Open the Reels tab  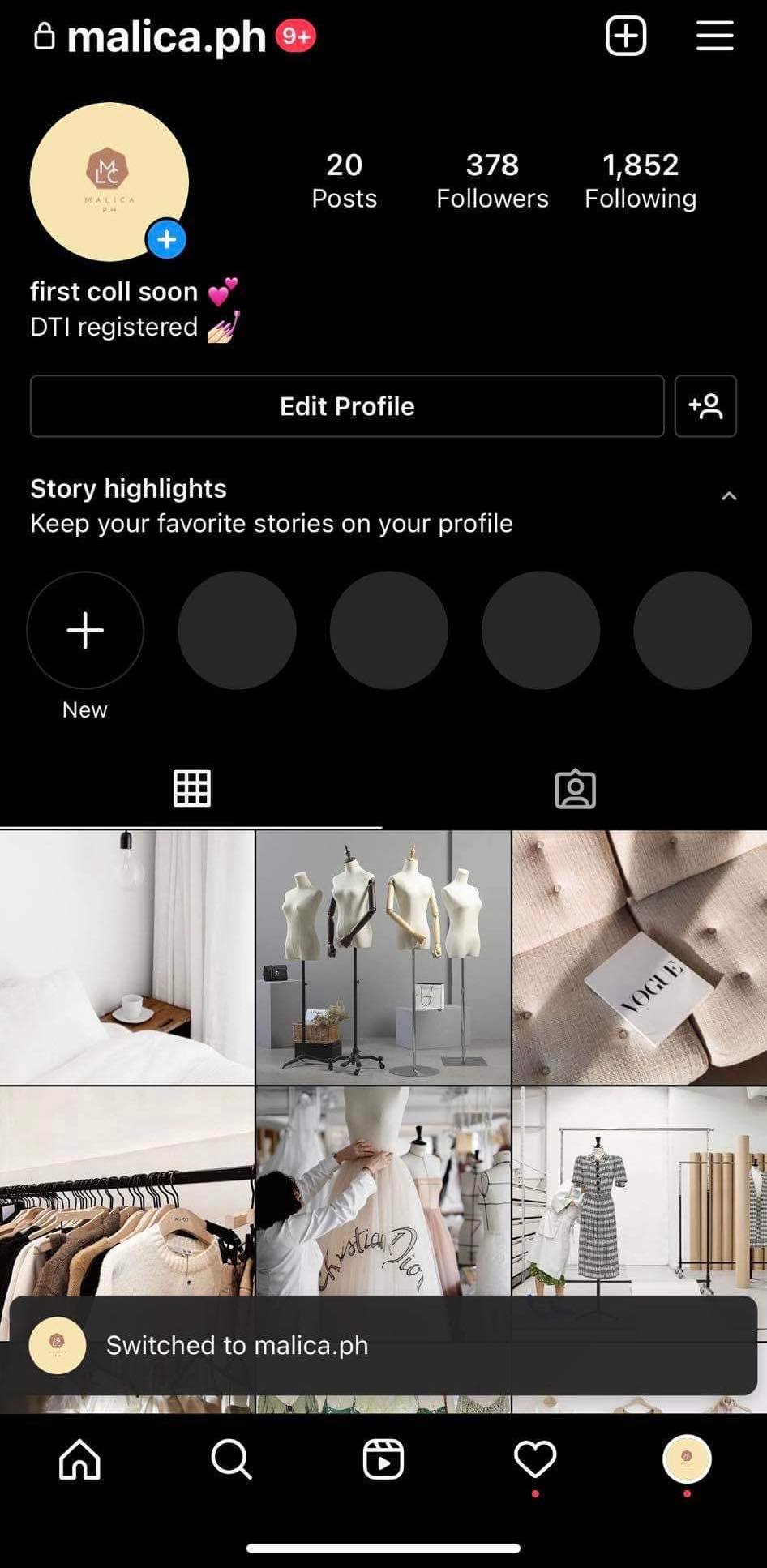pos(383,1460)
